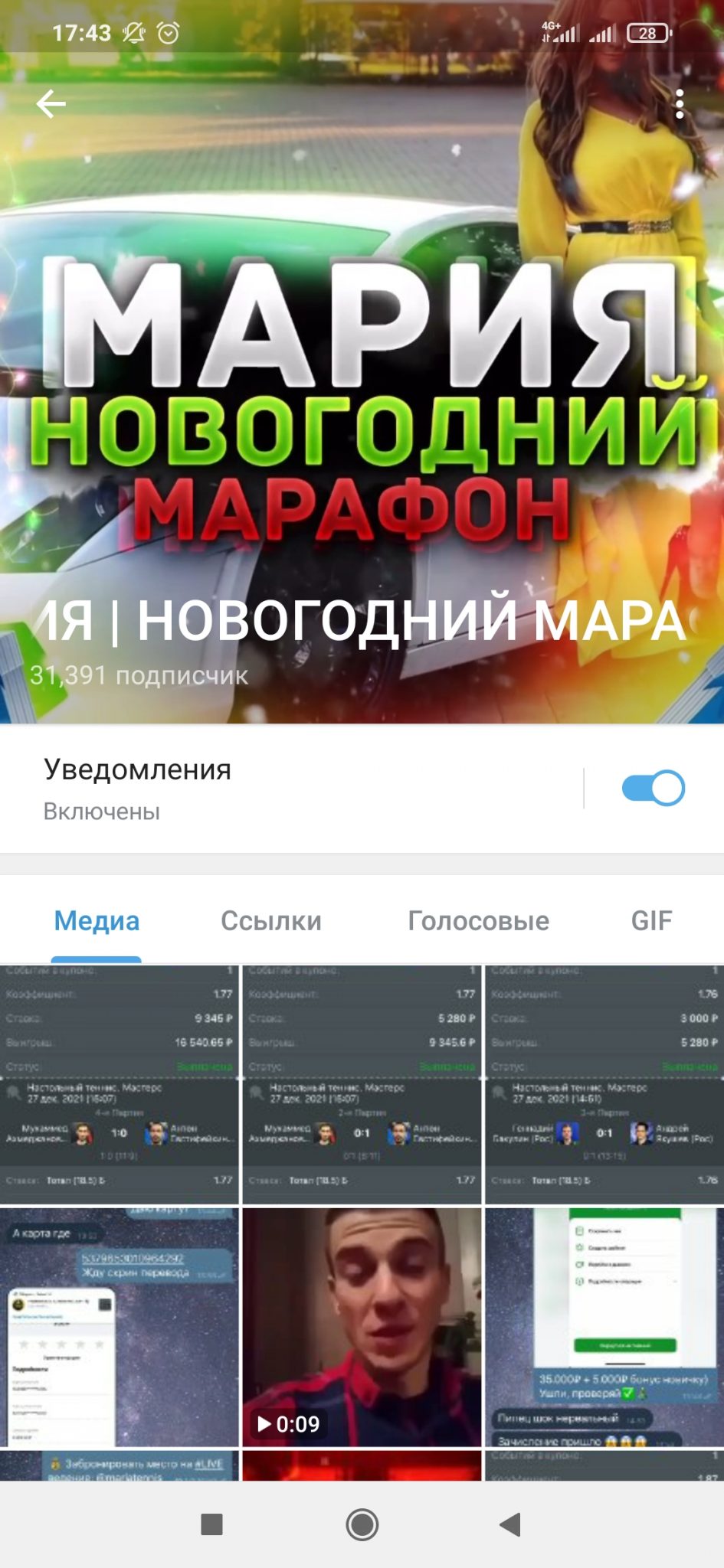This screenshot has height=1568, width=724.
Task: Open the 'А карта где' chat screenshot
Action: pos(120,1327)
